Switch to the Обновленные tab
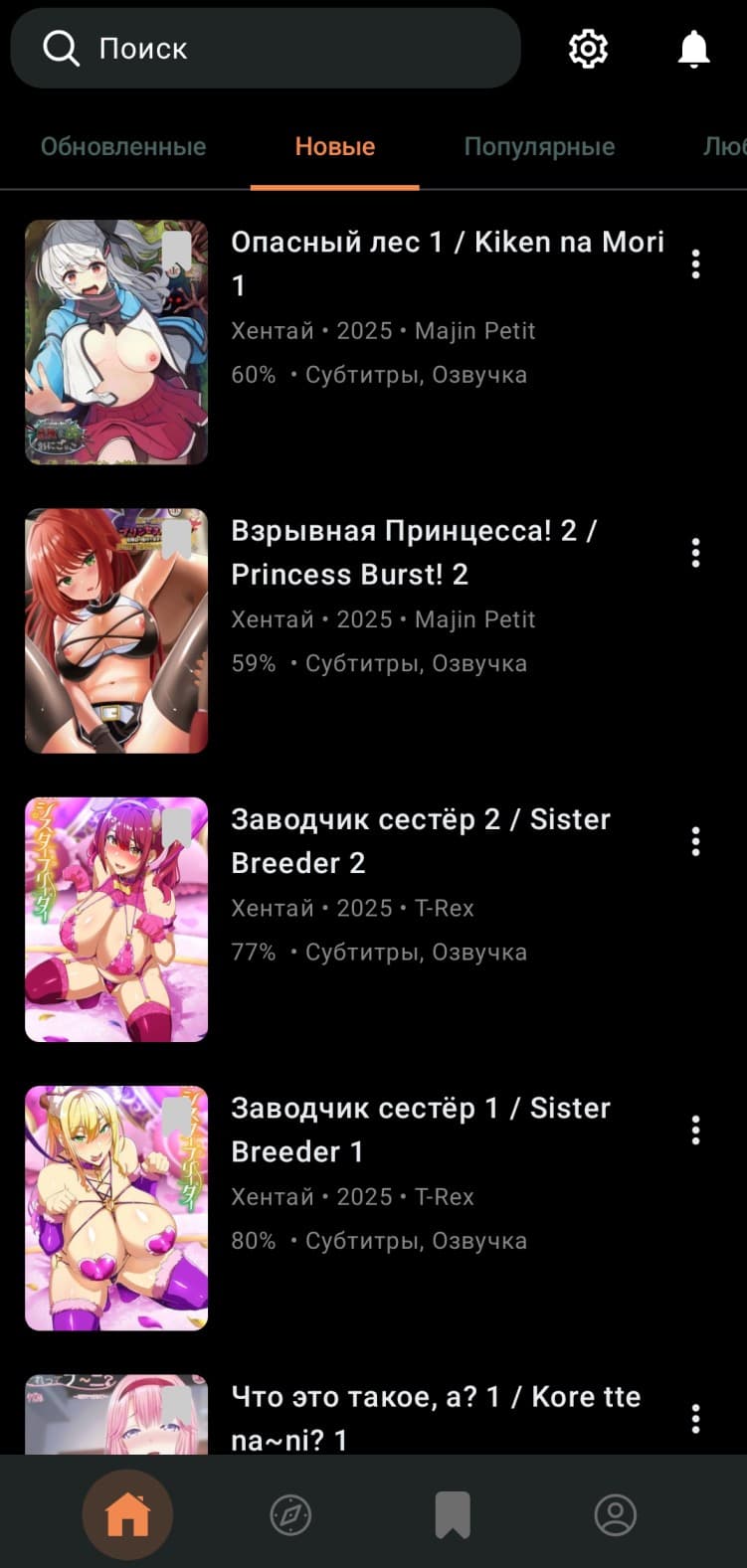The width and height of the screenshot is (747, 1568). point(123,146)
